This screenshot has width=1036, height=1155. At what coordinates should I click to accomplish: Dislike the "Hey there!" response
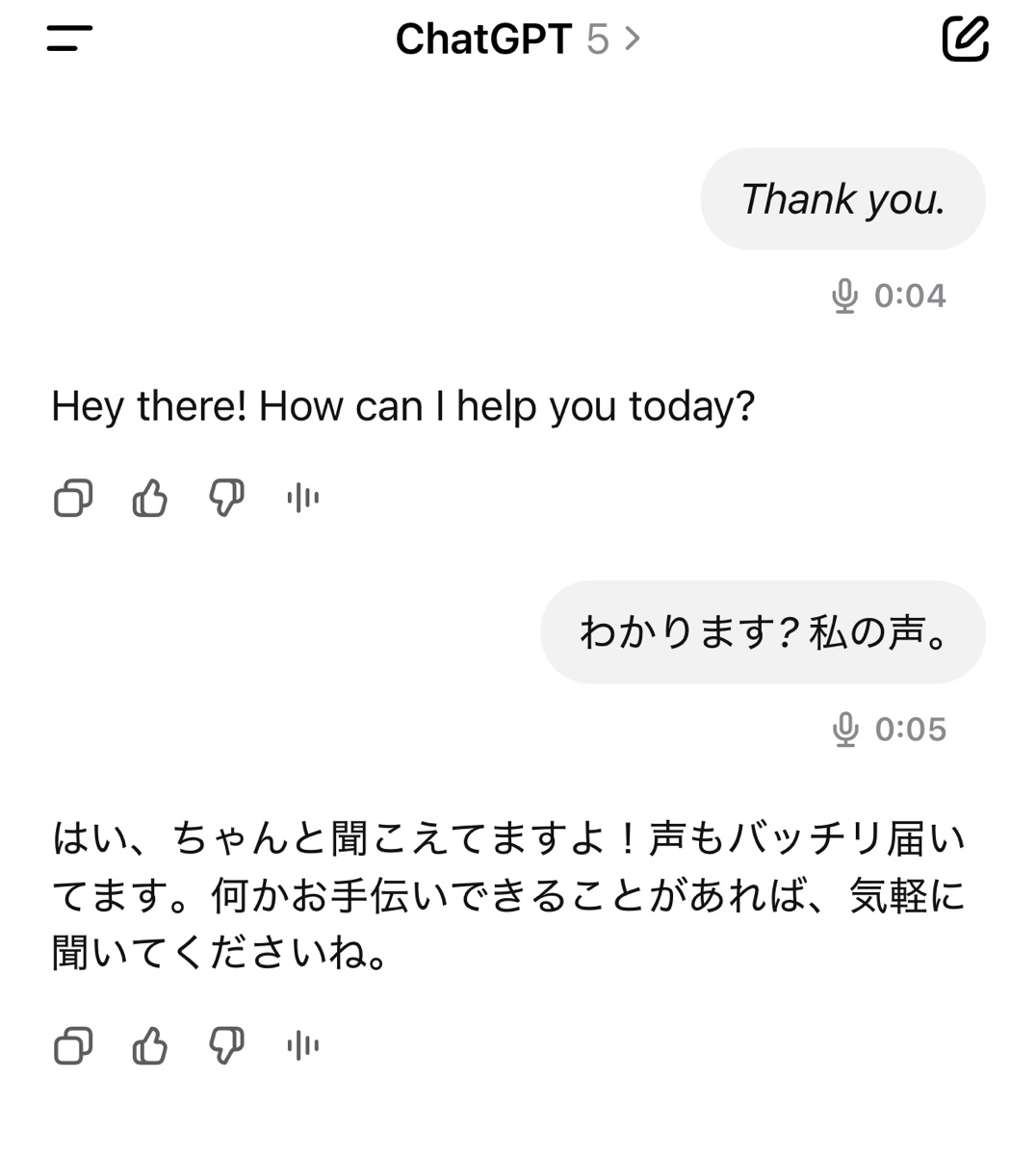coord(226,499)
